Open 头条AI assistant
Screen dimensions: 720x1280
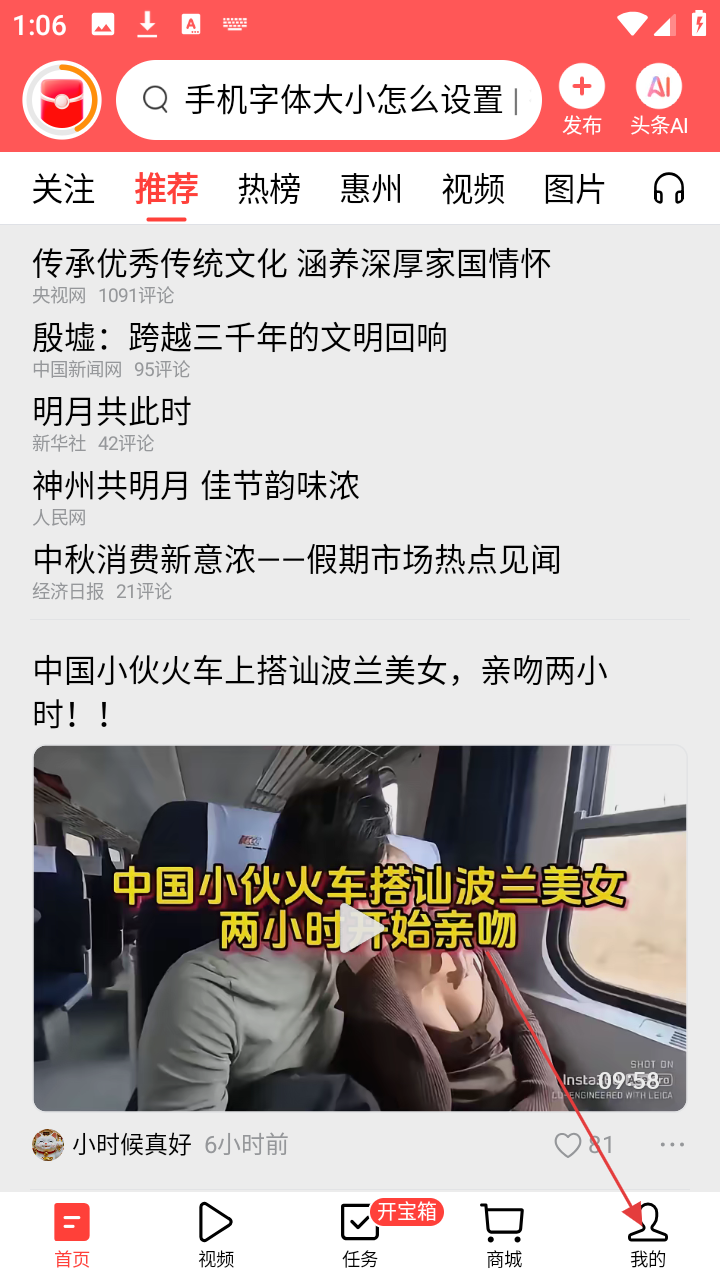point(659,100)
